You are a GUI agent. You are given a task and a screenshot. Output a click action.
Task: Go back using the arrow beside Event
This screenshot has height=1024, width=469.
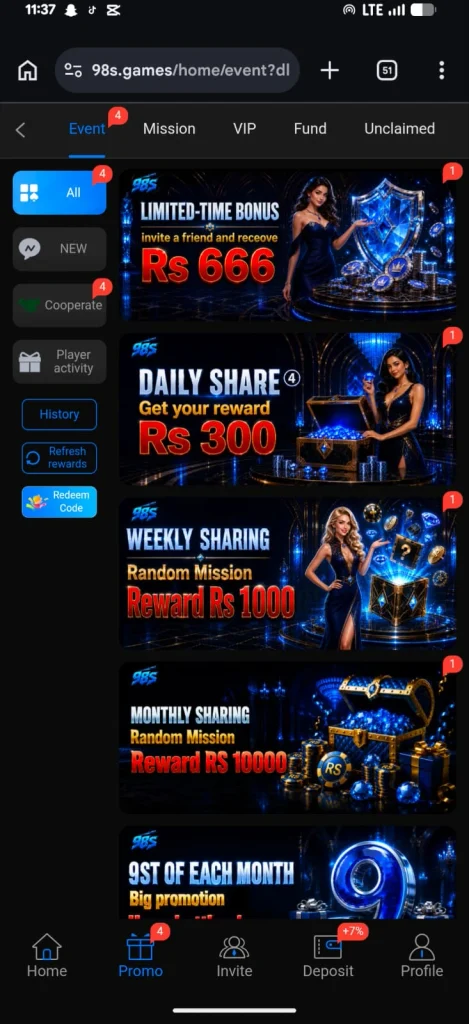[21, 129]
